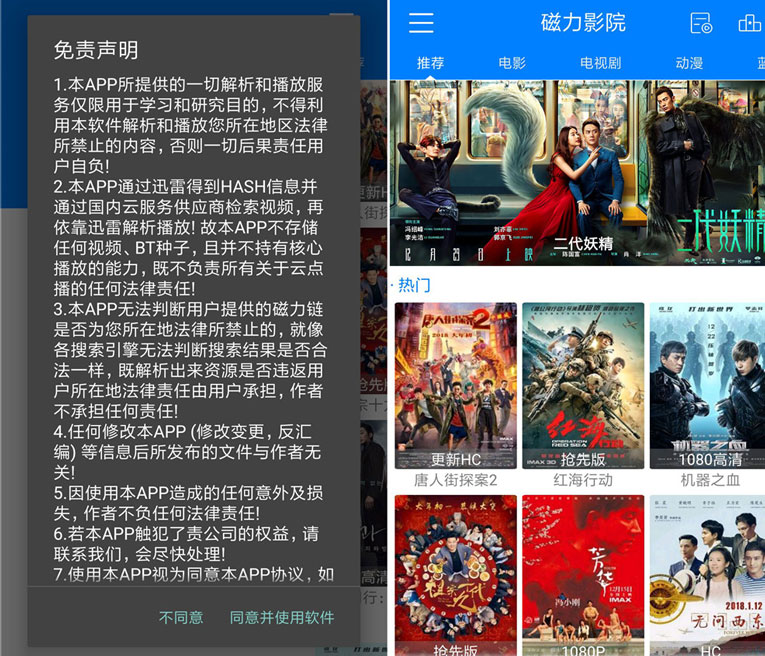Open the playback records icon in the app bar

(x=701, y=23)
